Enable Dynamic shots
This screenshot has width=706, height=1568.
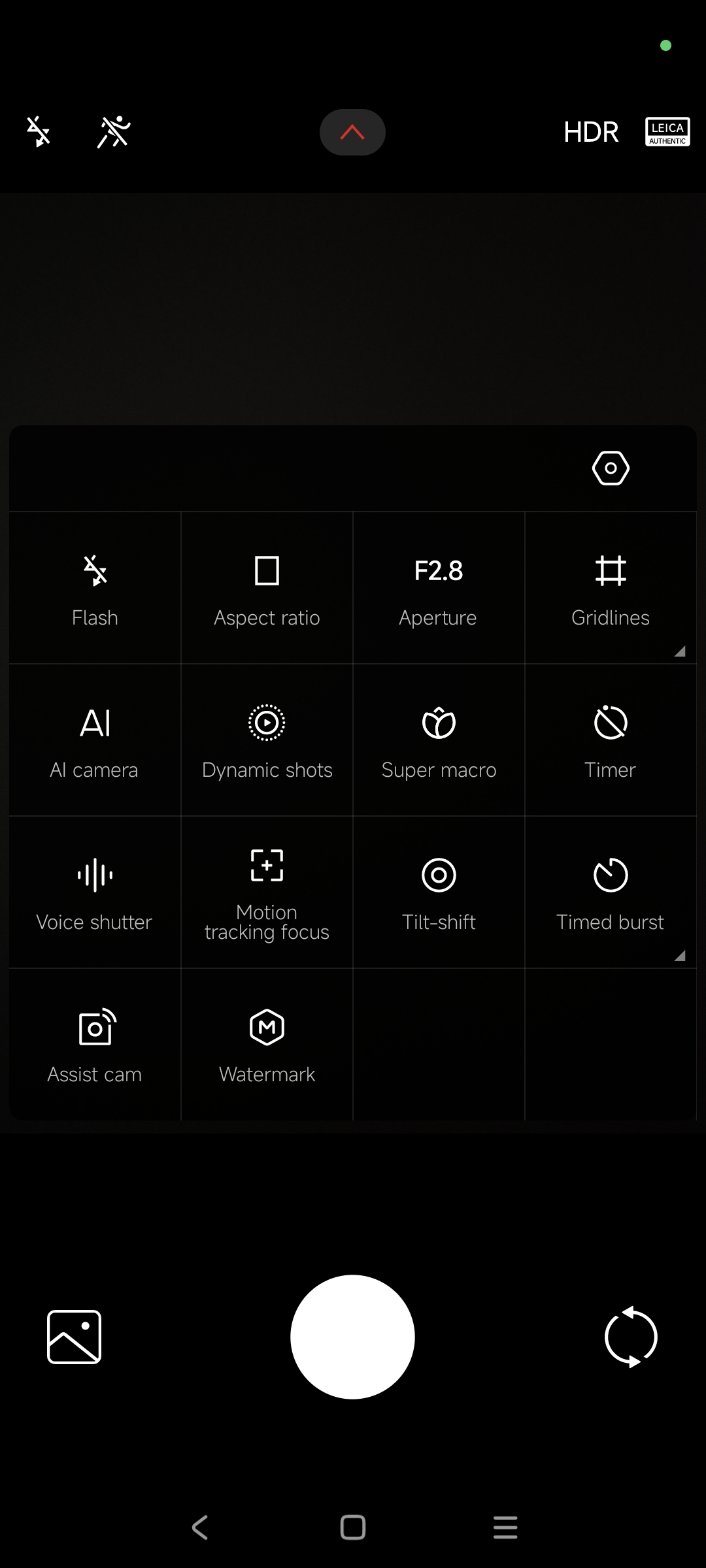(267, 740)
